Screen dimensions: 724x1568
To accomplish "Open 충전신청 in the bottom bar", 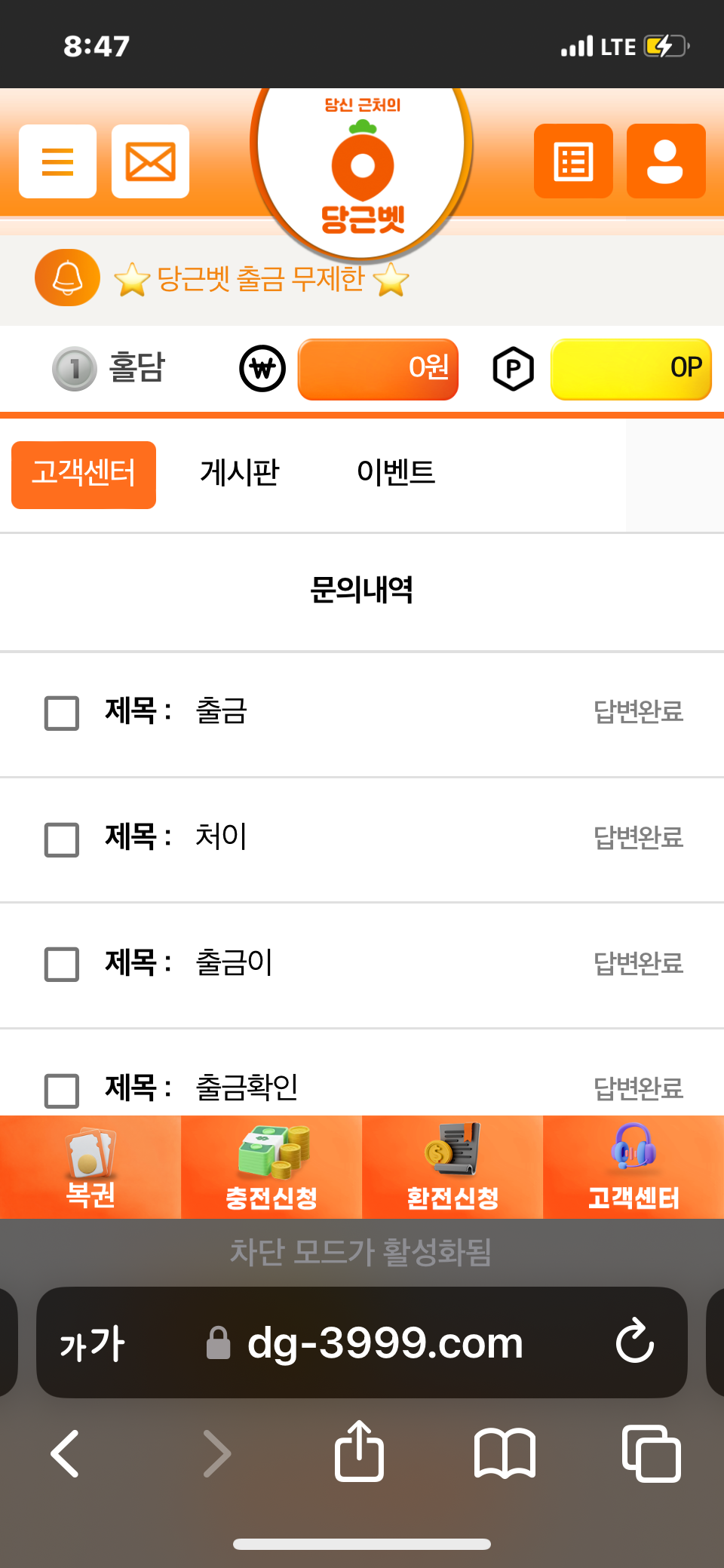I will pyautogui.click(x=271, y=1167).
